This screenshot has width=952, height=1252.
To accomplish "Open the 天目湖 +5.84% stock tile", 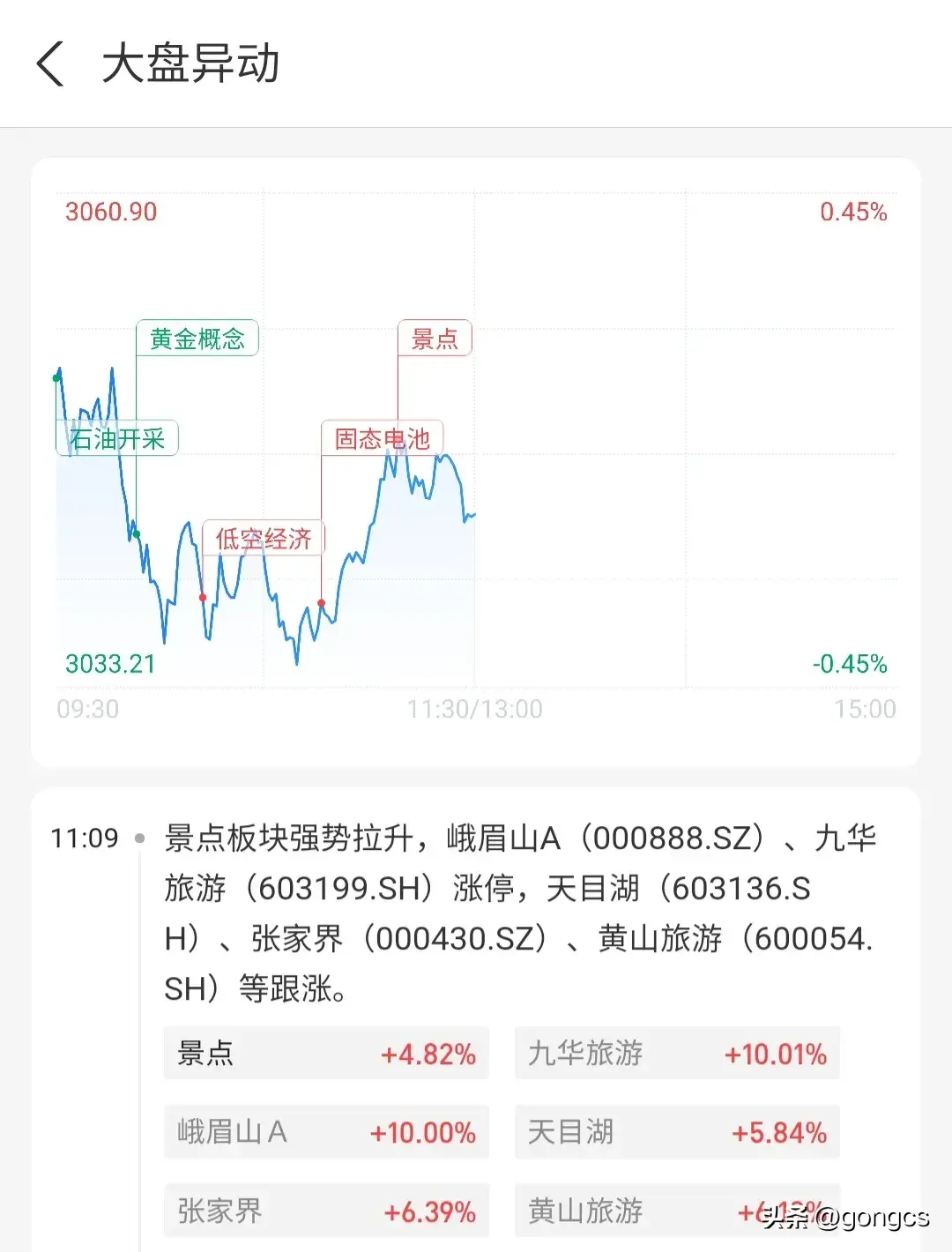I will (x=676, y=1132).
